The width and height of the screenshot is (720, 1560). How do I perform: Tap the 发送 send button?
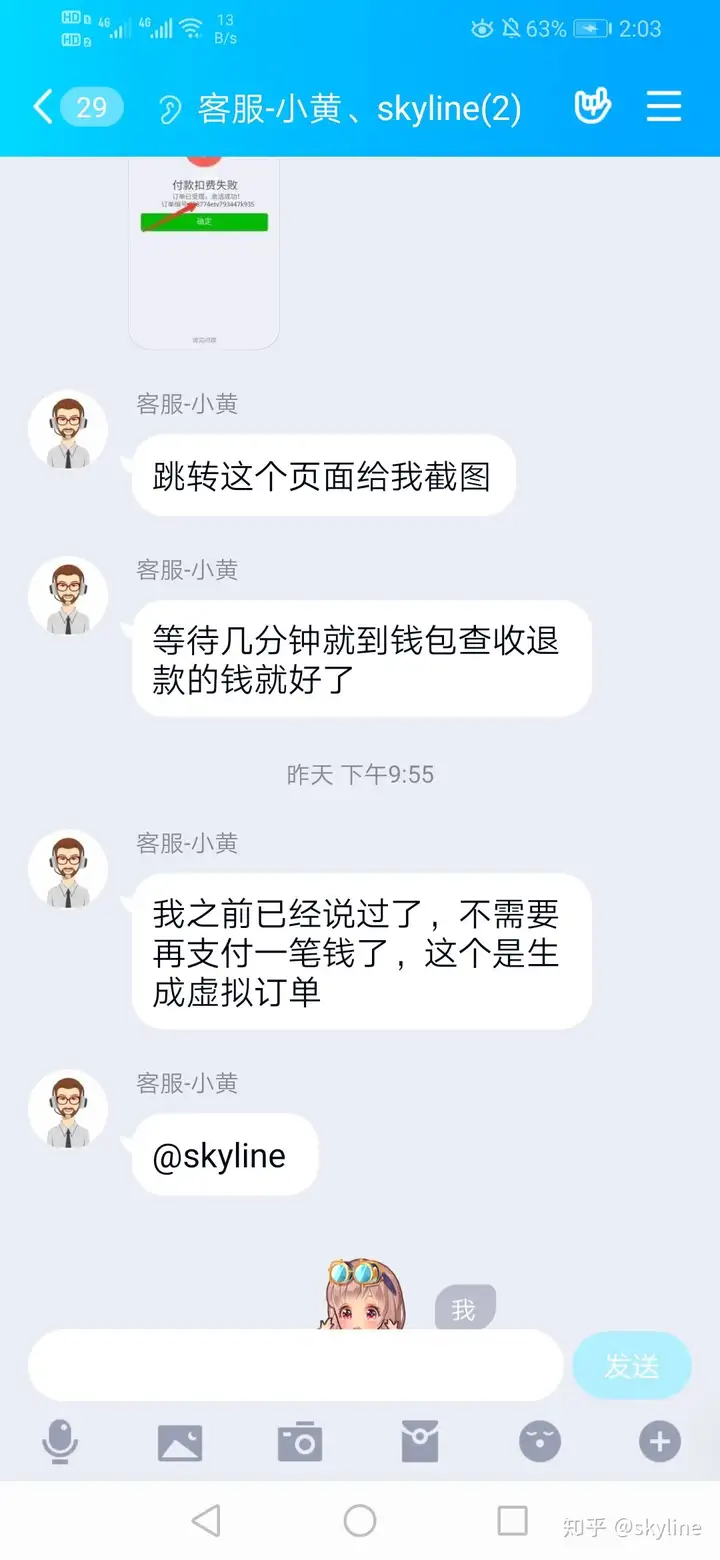tap(632, 1365)
